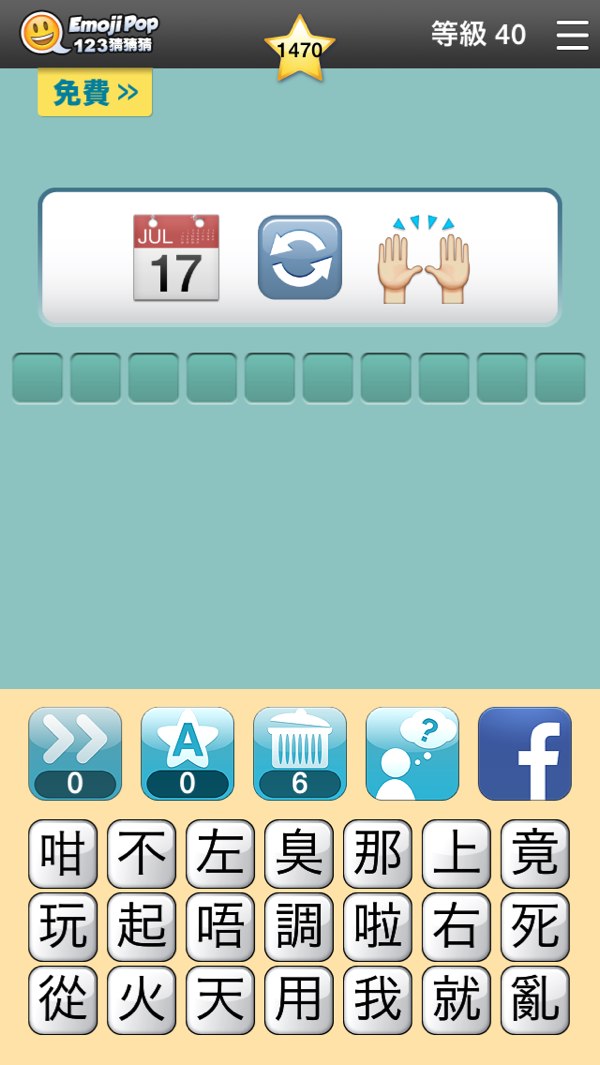
Task: Choose the character 我
Action: pyautogui.click(x=378, y=1000)
